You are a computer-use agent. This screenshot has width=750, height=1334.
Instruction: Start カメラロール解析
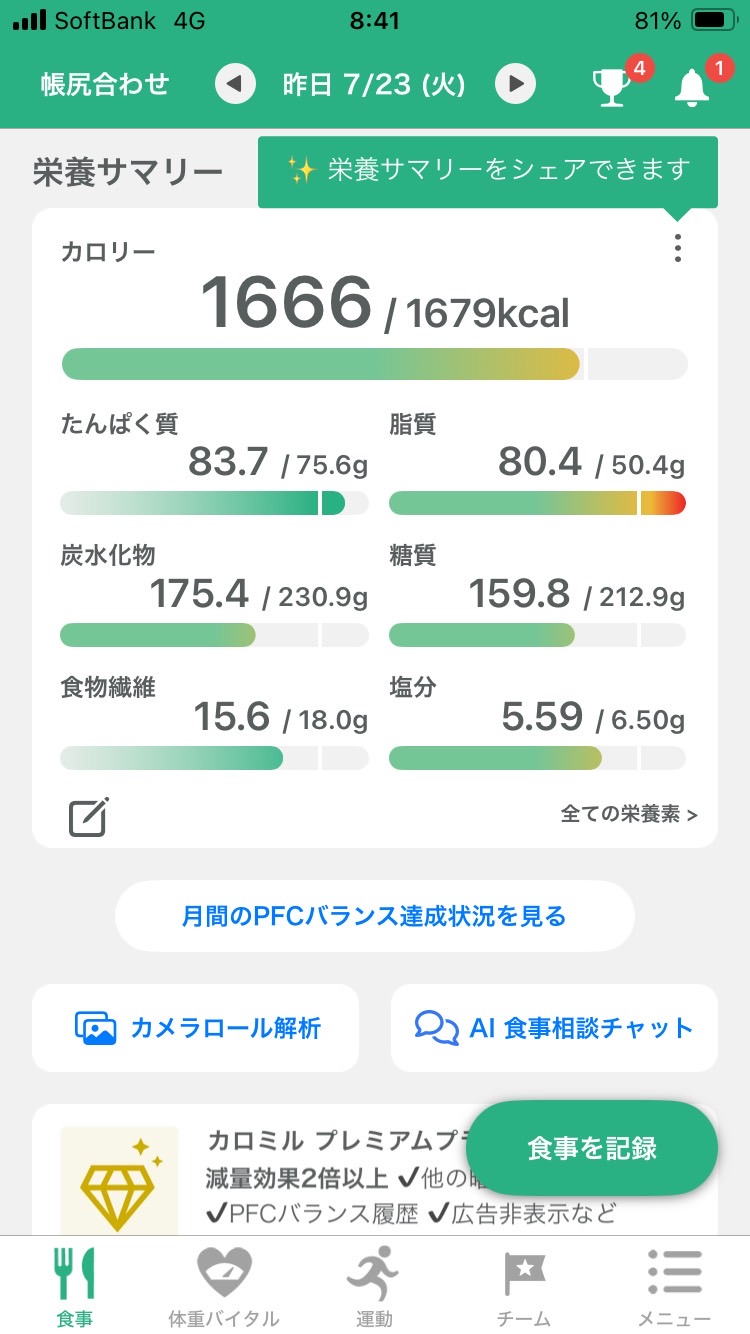[x=196, y=1028]
